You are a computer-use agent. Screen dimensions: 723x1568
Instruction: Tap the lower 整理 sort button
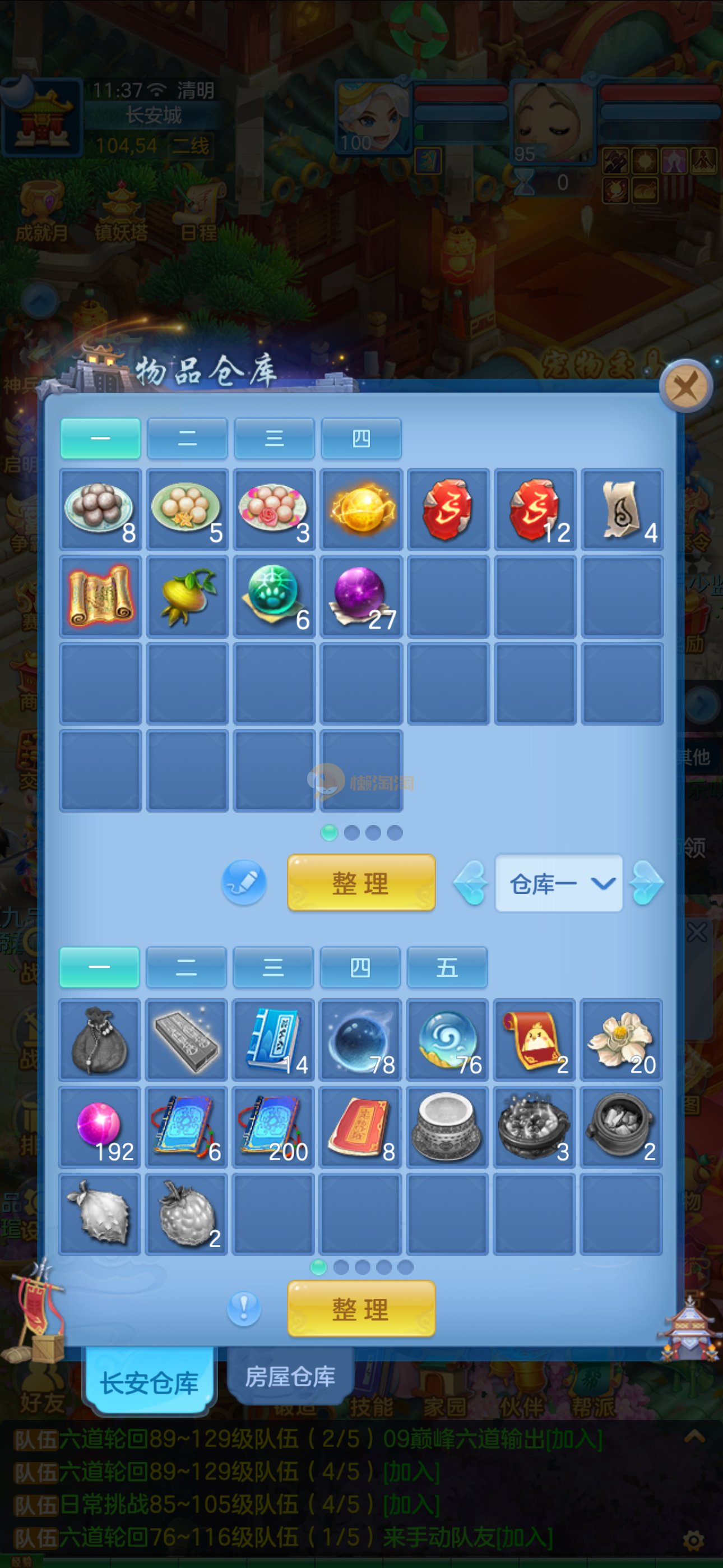tap(361, 1309)
